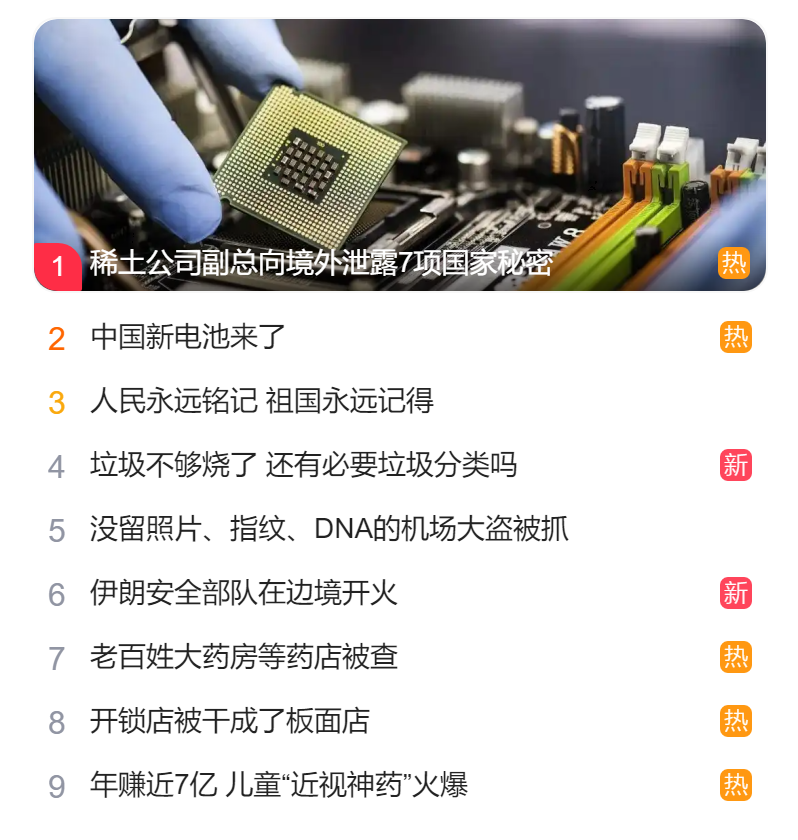Click the rank number 5 label

tap(57, 525)
